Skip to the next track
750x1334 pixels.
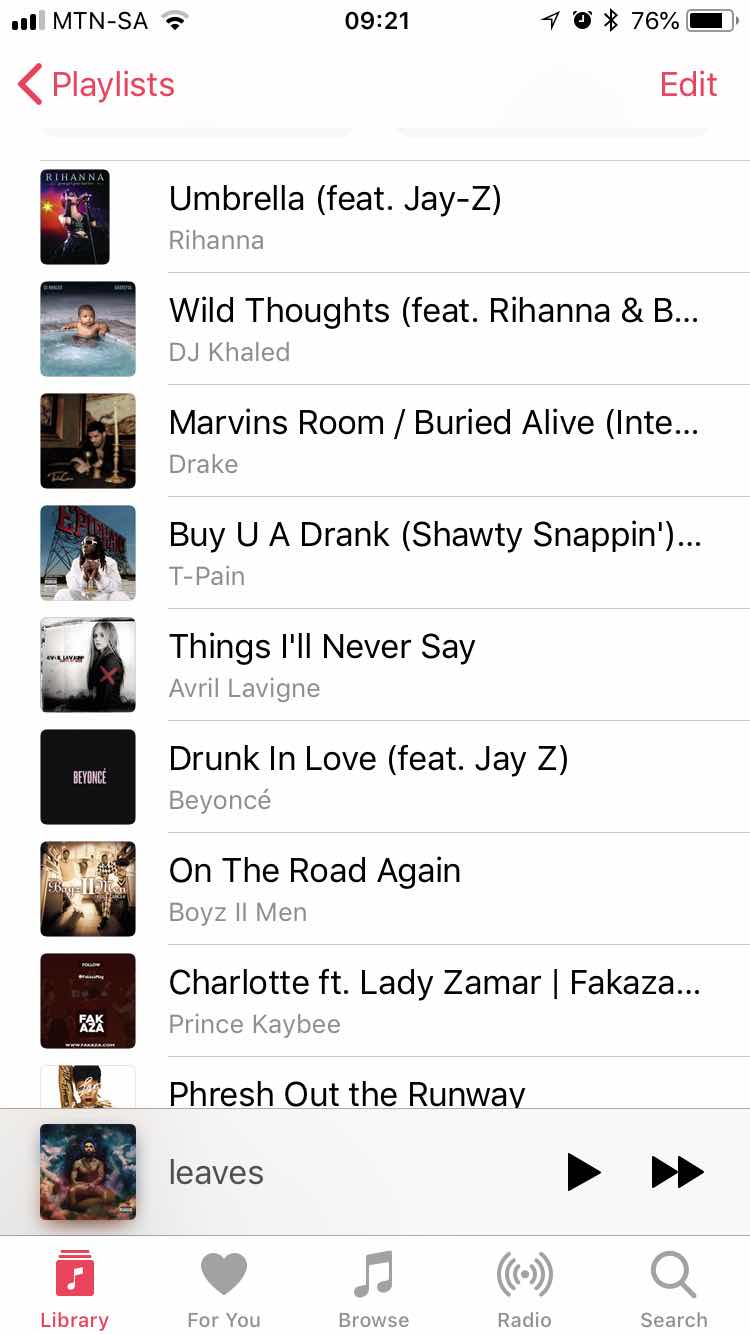tap(677, 1172)
